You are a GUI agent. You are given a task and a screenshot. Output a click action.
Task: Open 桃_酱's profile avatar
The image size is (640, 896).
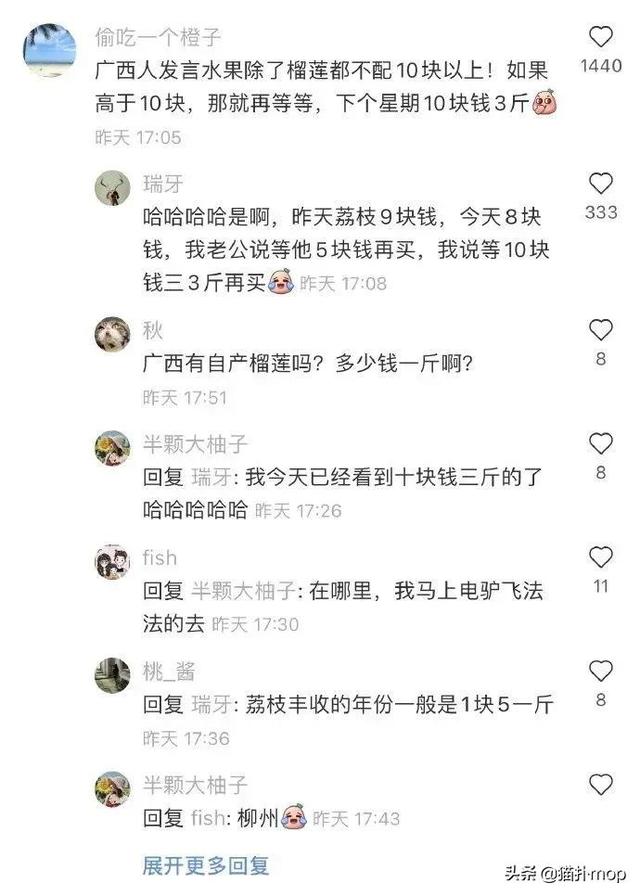click(x=112, y=675)
